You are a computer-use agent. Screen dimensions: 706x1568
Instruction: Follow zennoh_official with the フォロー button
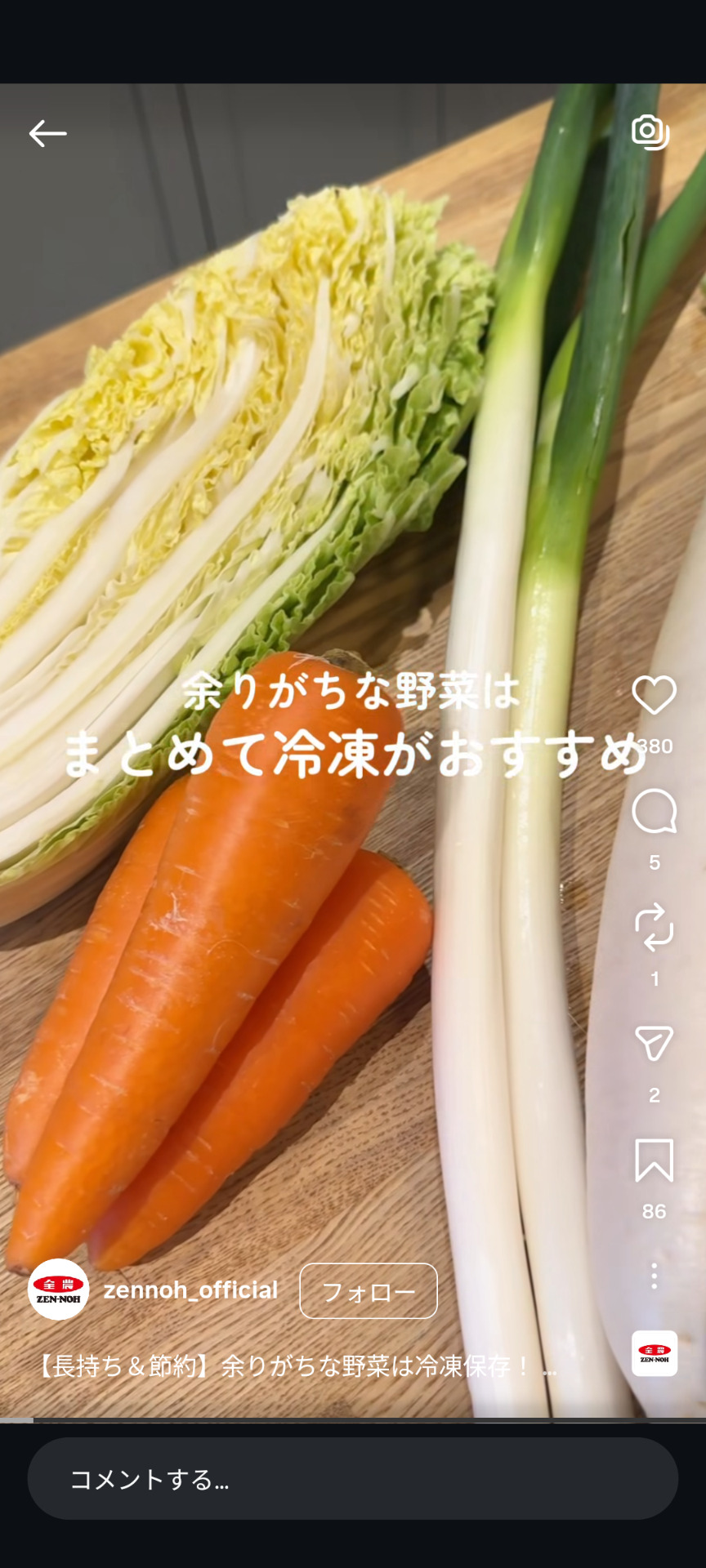(x=368, y=1291)
